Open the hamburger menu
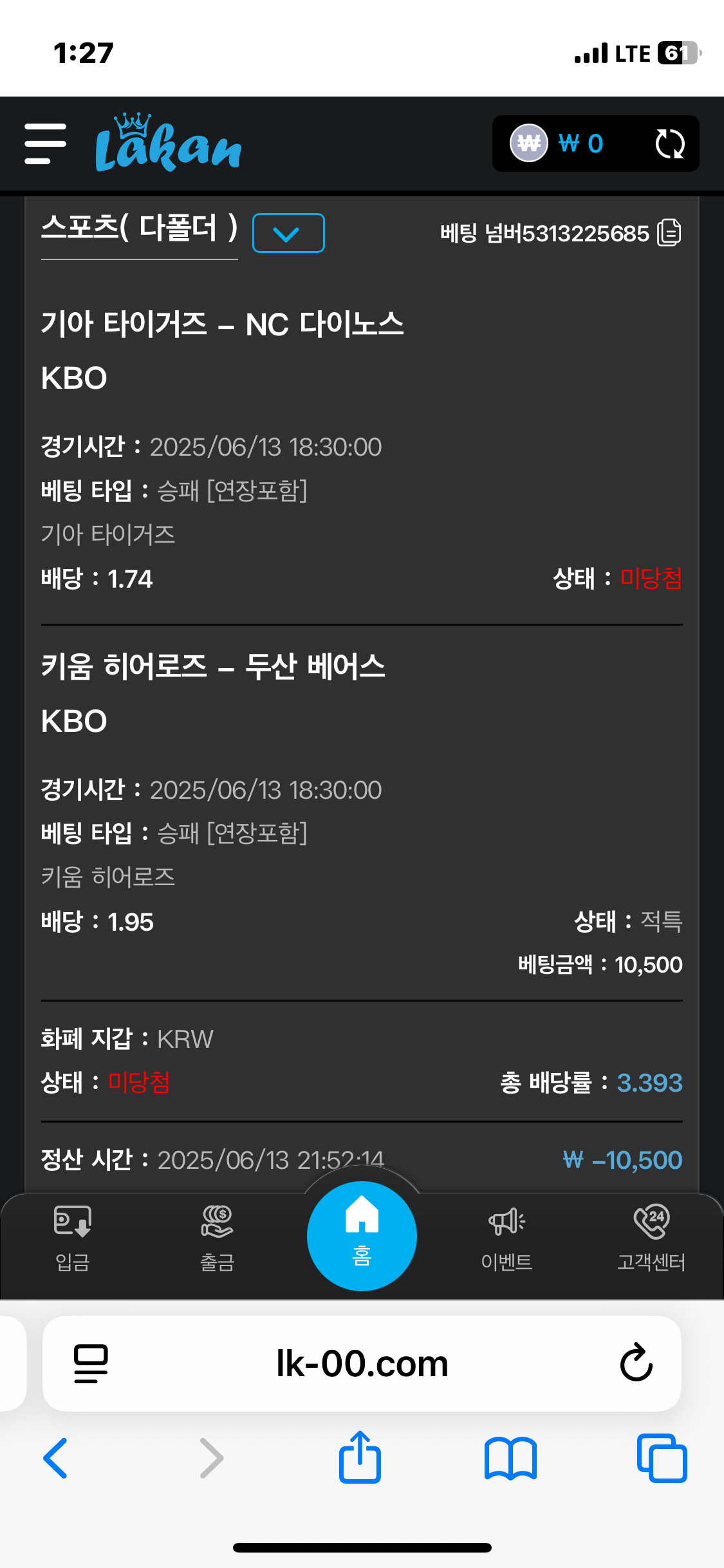Image resolution: width=724 pixels, height=1568 pixels. pyautogui.click(x=45, y=144)
